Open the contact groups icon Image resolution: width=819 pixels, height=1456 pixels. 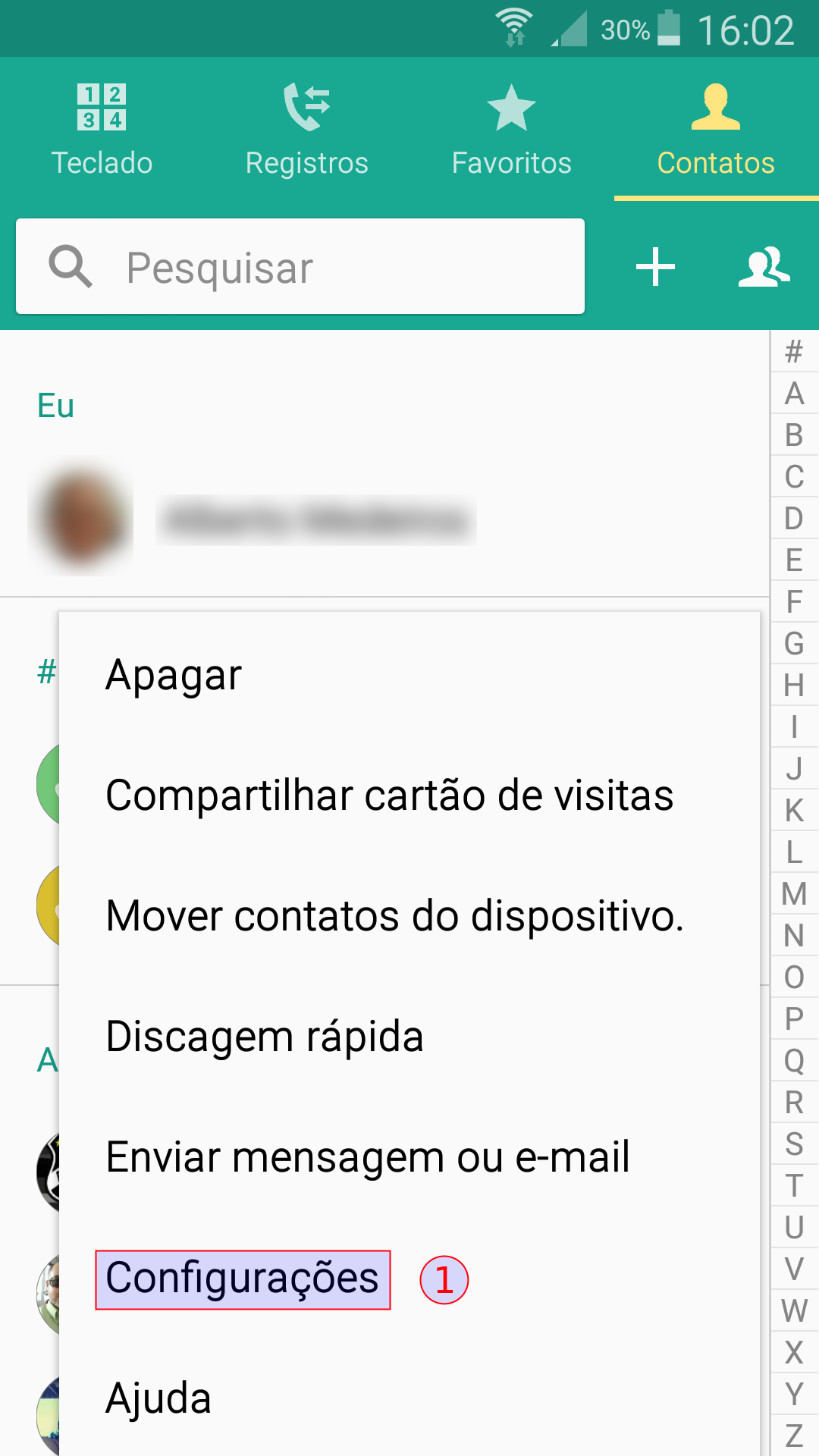[x=764, y=267]
